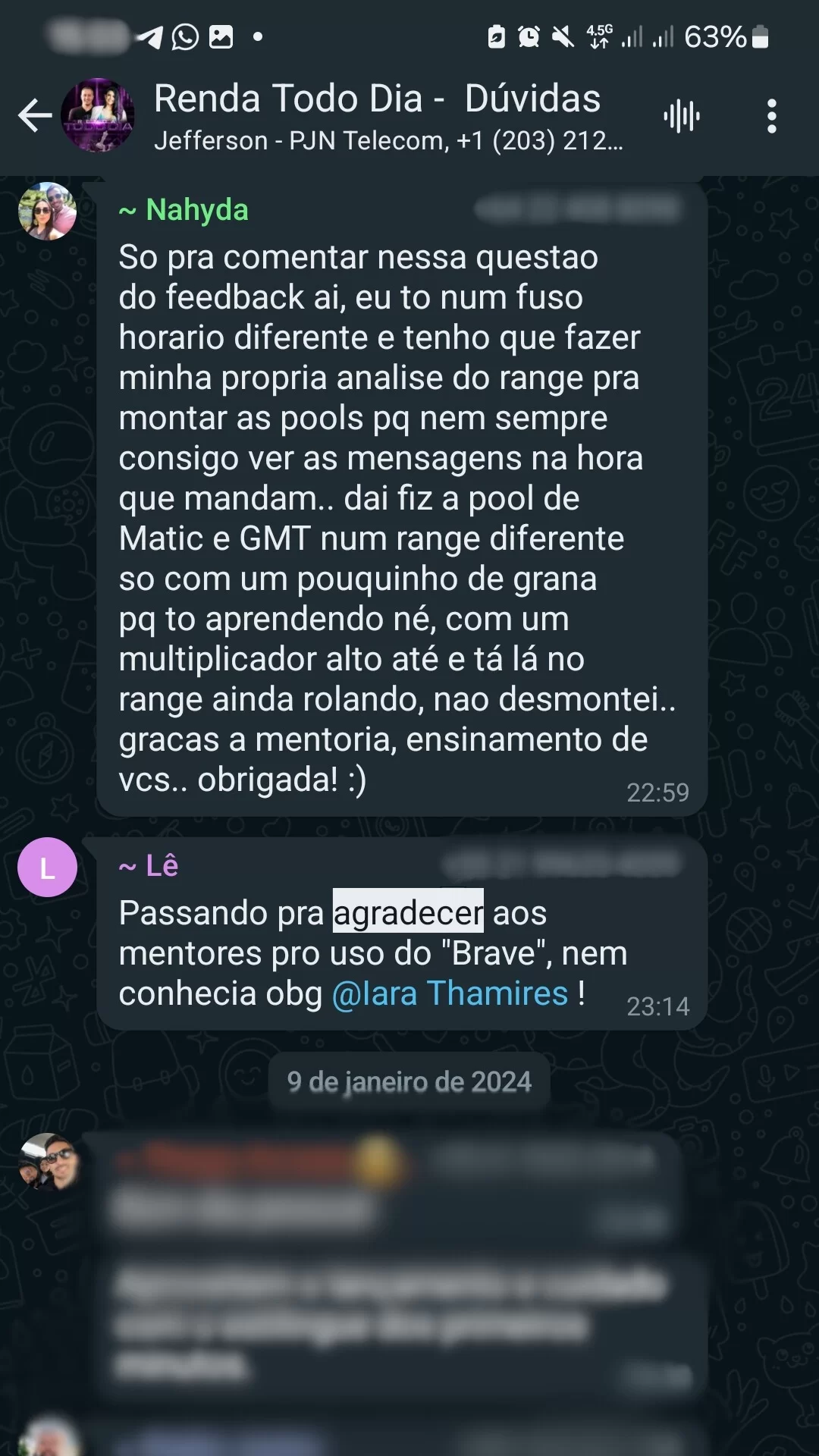The height and width of the screenshot is (1456, 819).
Task: Tap the Lê sender avatar
Action: click(47, 867)
